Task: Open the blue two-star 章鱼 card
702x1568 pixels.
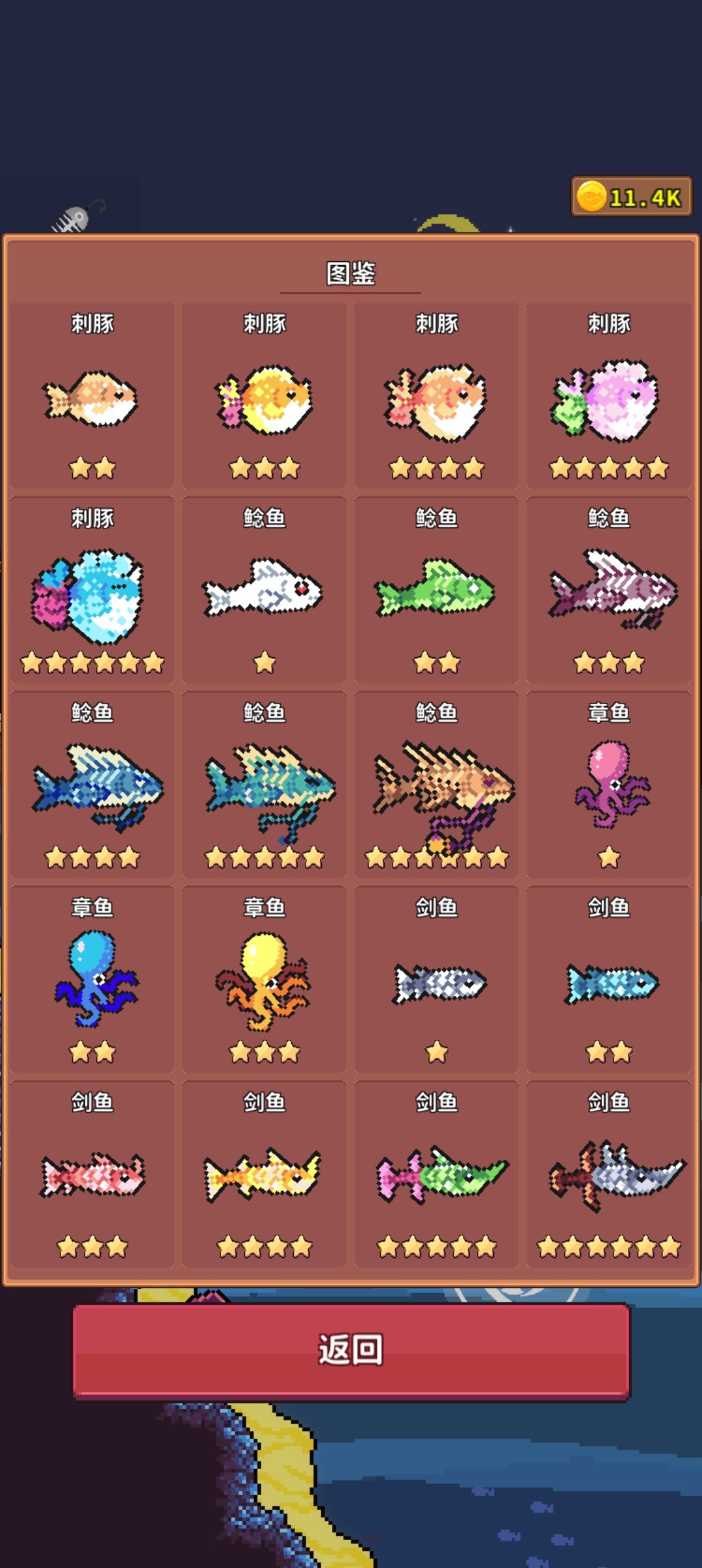Action: pos(92,980)
